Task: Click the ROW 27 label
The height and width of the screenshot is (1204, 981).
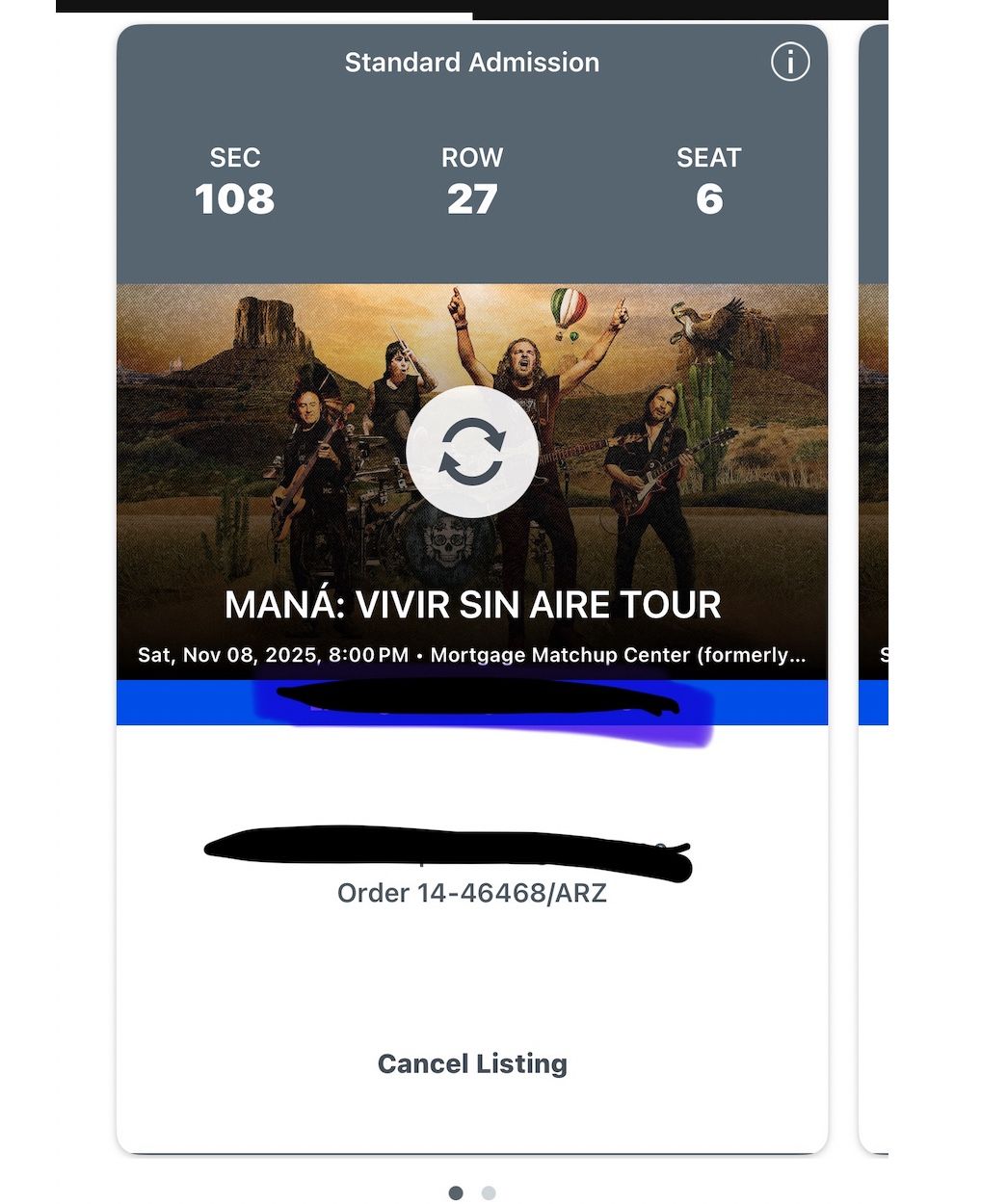Action: tap(471, 181)
